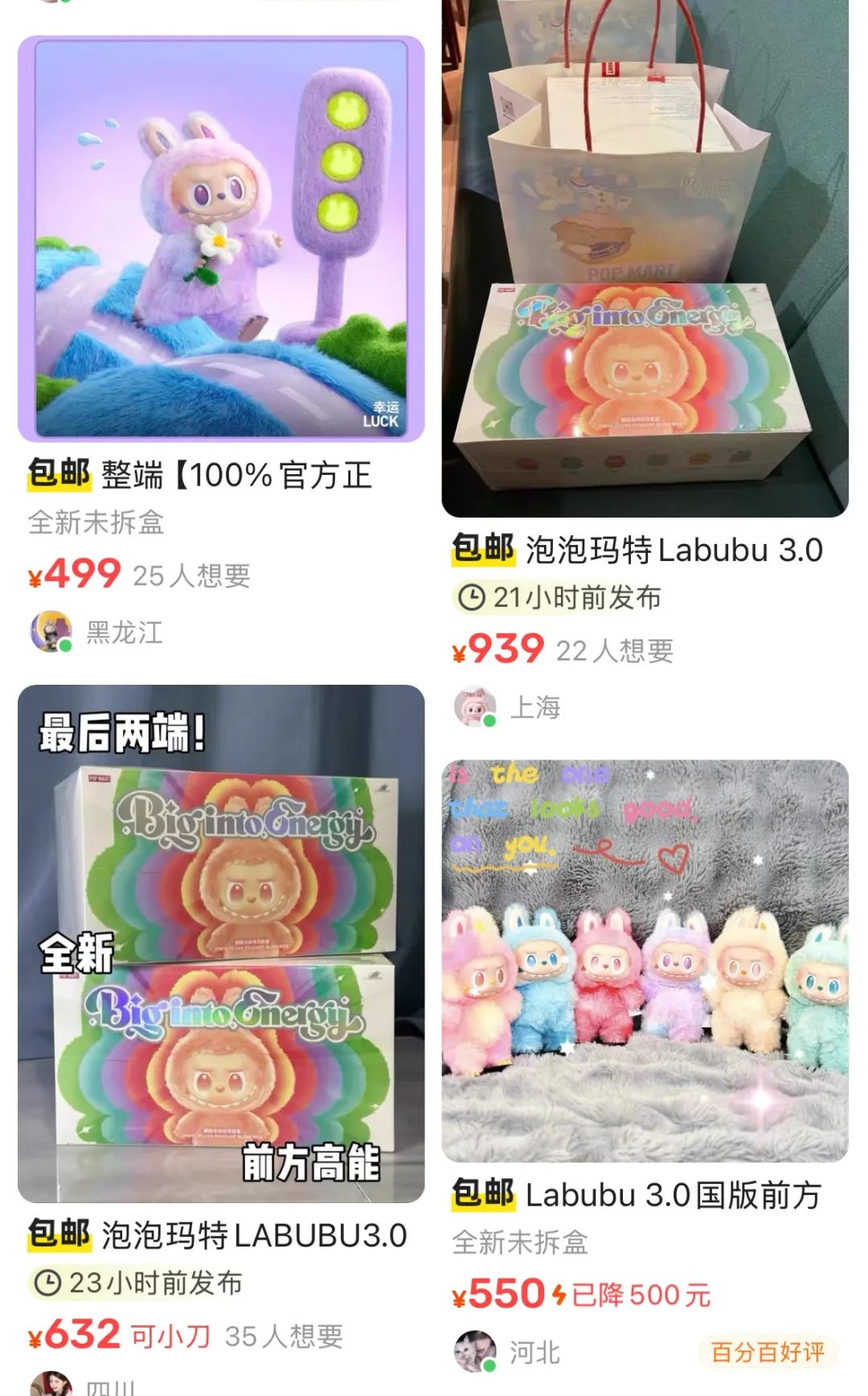
Task: View the 上海 seller's avatar profile
Action: click(x=475, y=707)
